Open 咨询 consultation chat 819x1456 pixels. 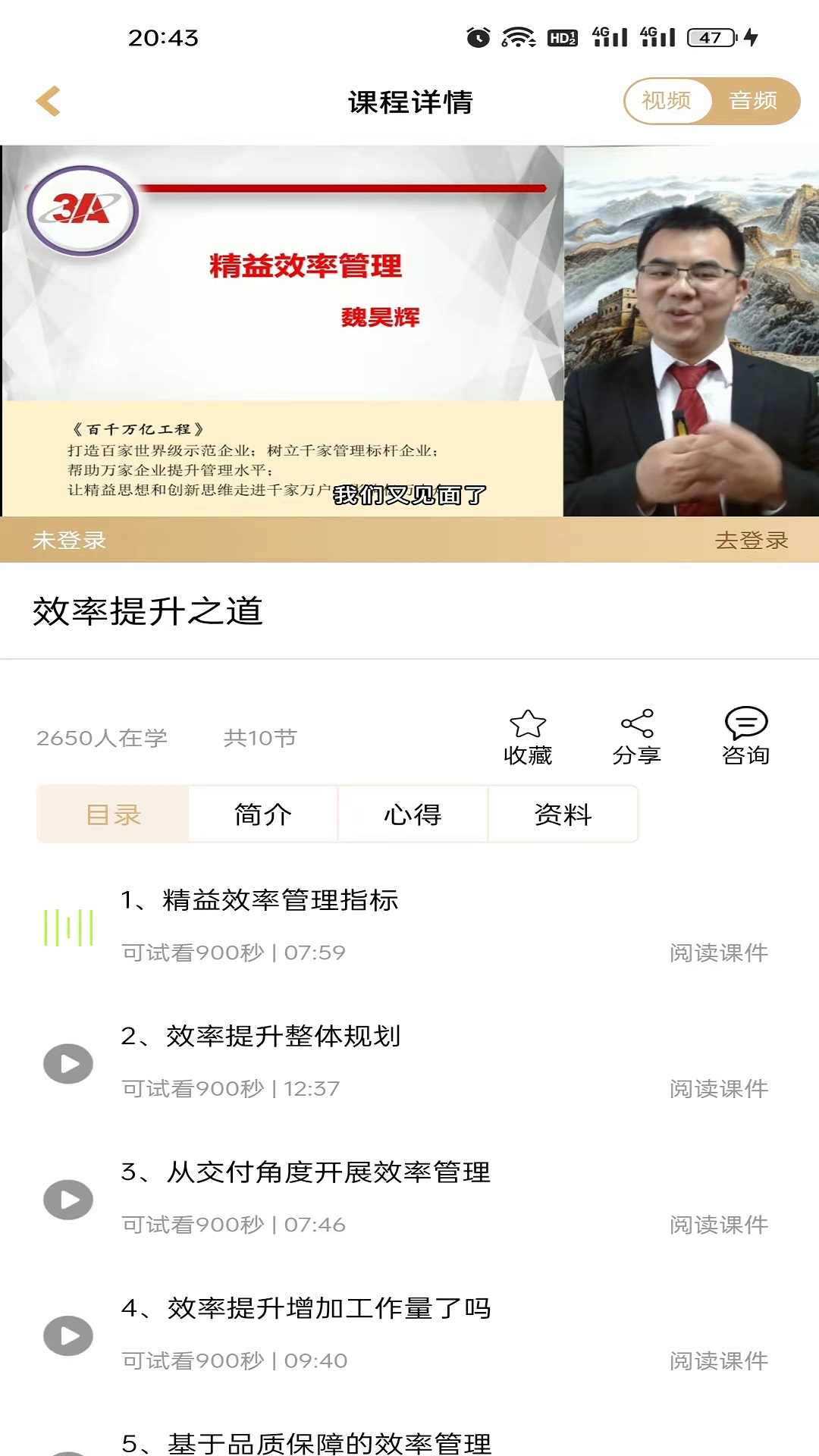point(746,737)
